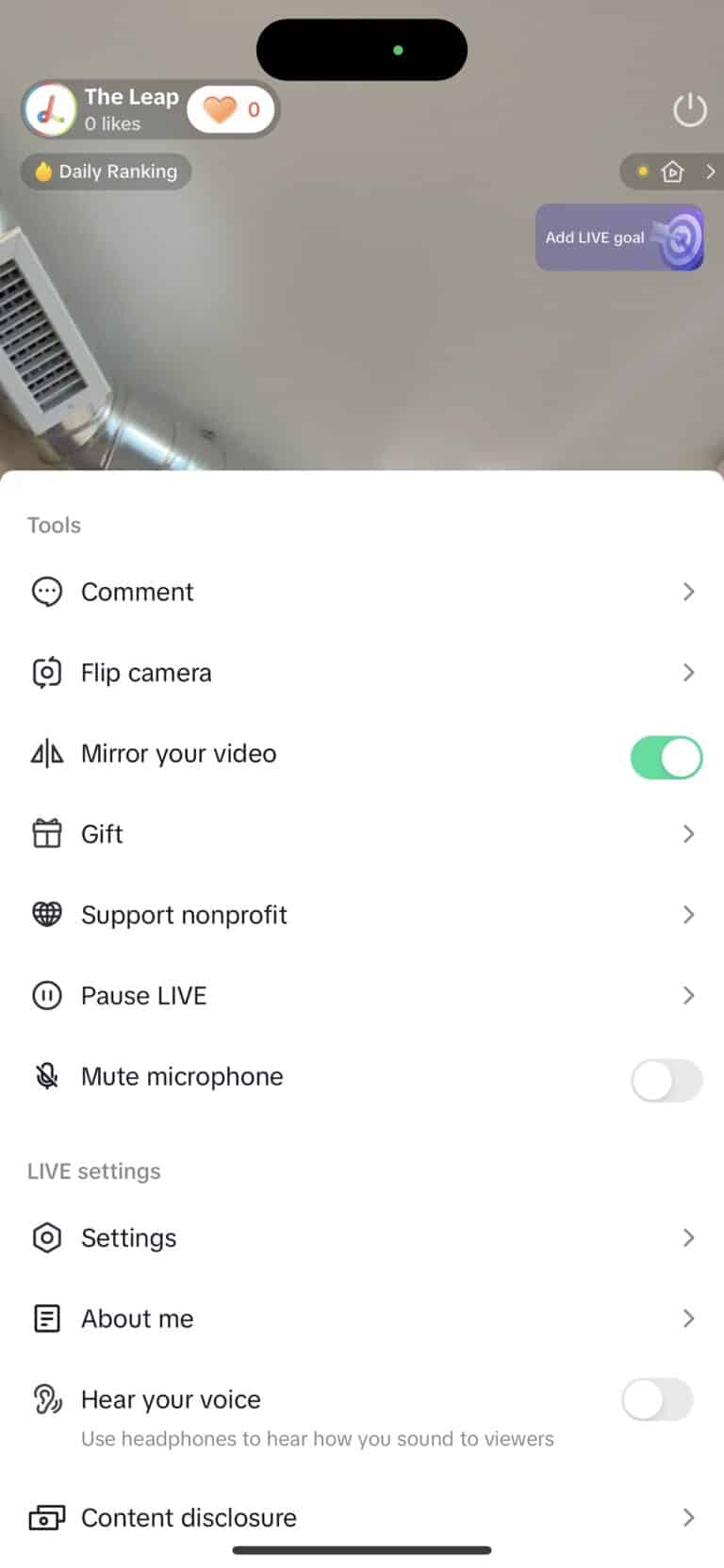Open the Gift row chevron
The height and width of the screenshot is (1568, 724).
point(690,834)
